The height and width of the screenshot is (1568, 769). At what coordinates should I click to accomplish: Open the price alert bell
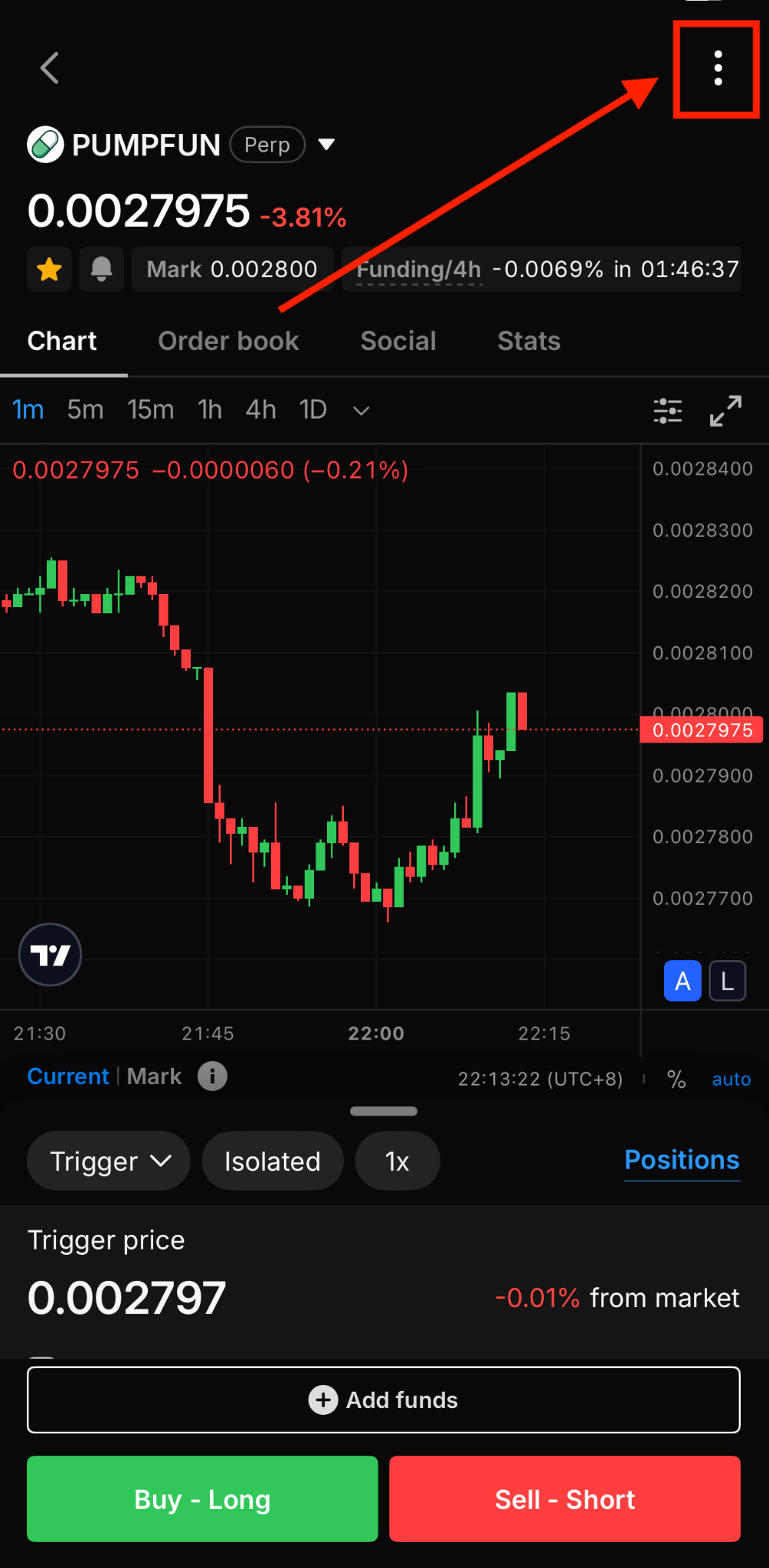(101, 269)
